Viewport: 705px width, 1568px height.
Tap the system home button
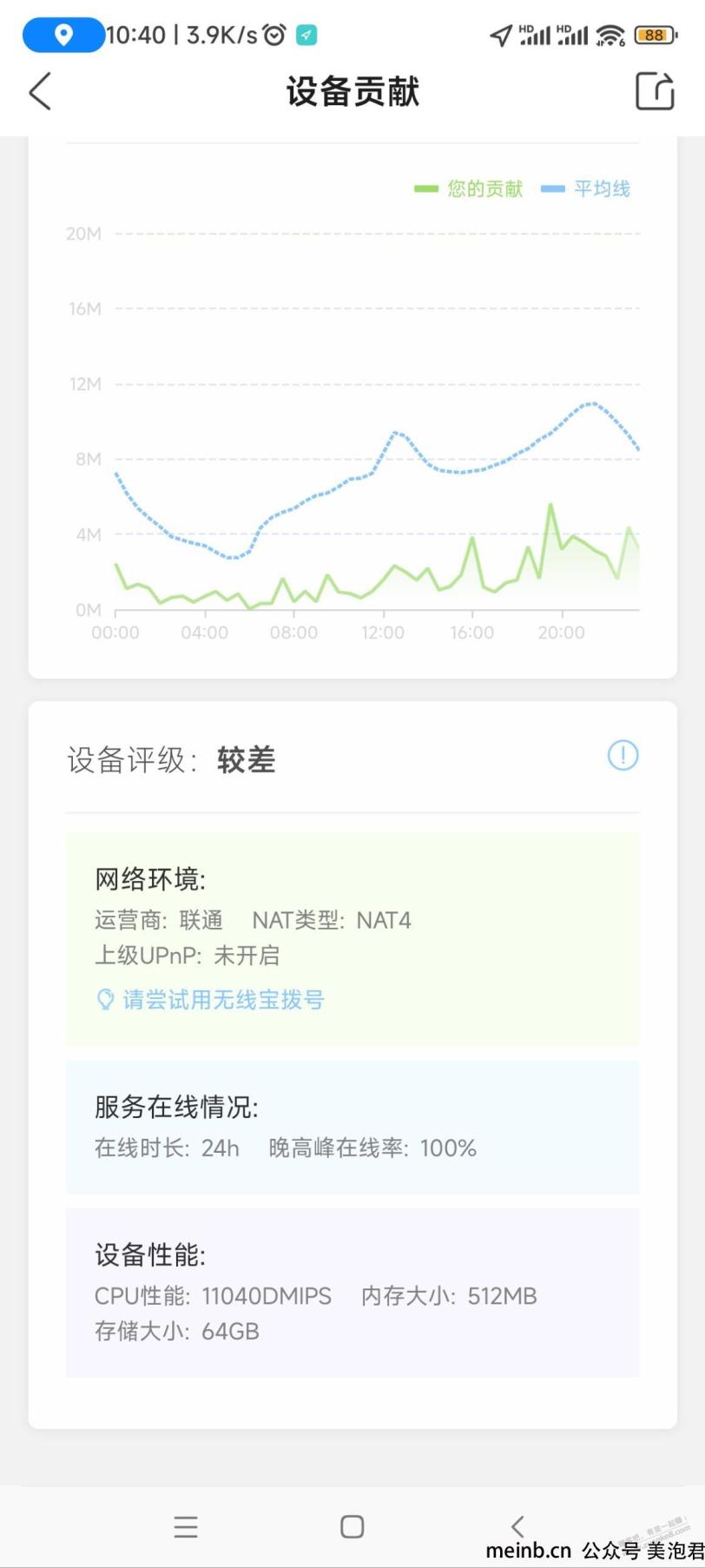pos(352,1526)
